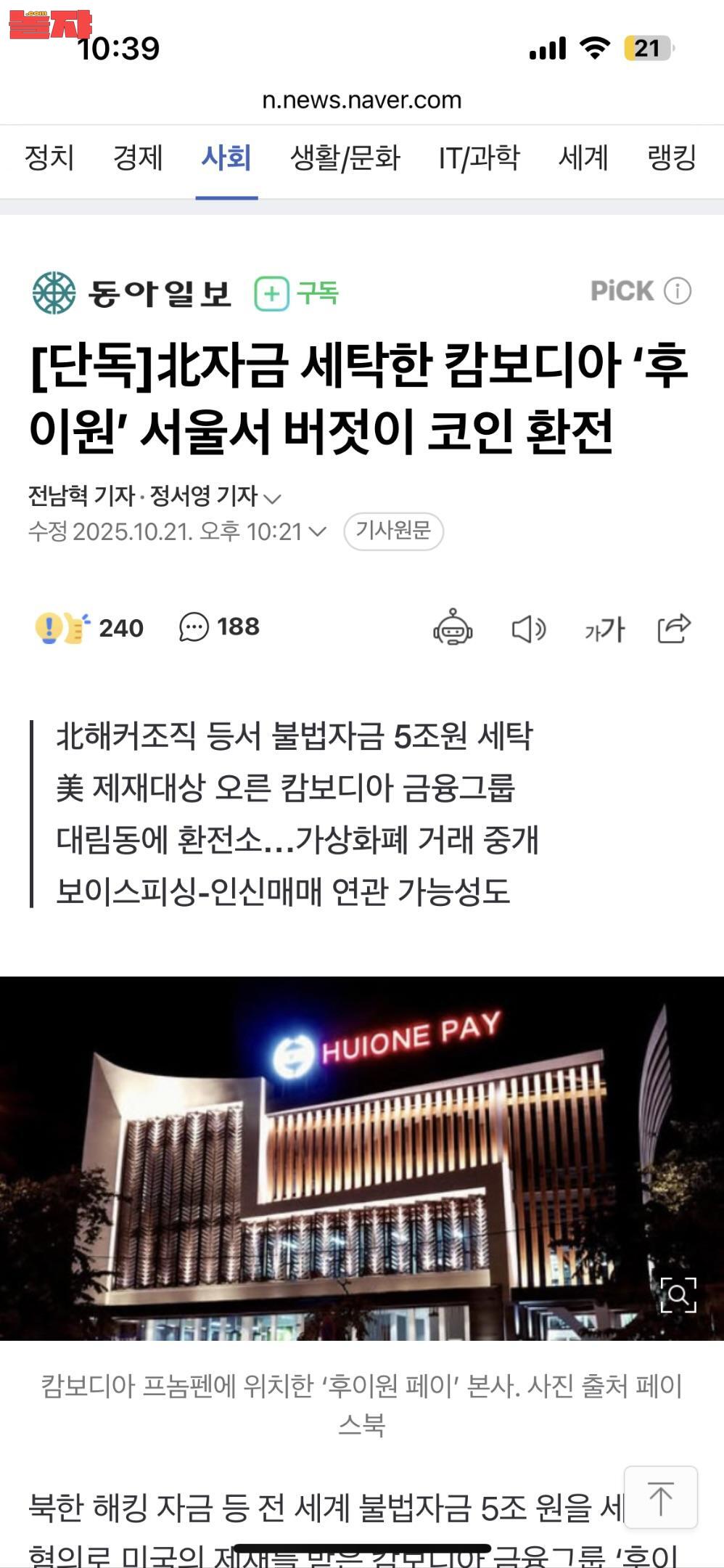Open the IT/과학 tab
Screen dimensions: 724x1568
coord(479,158)
